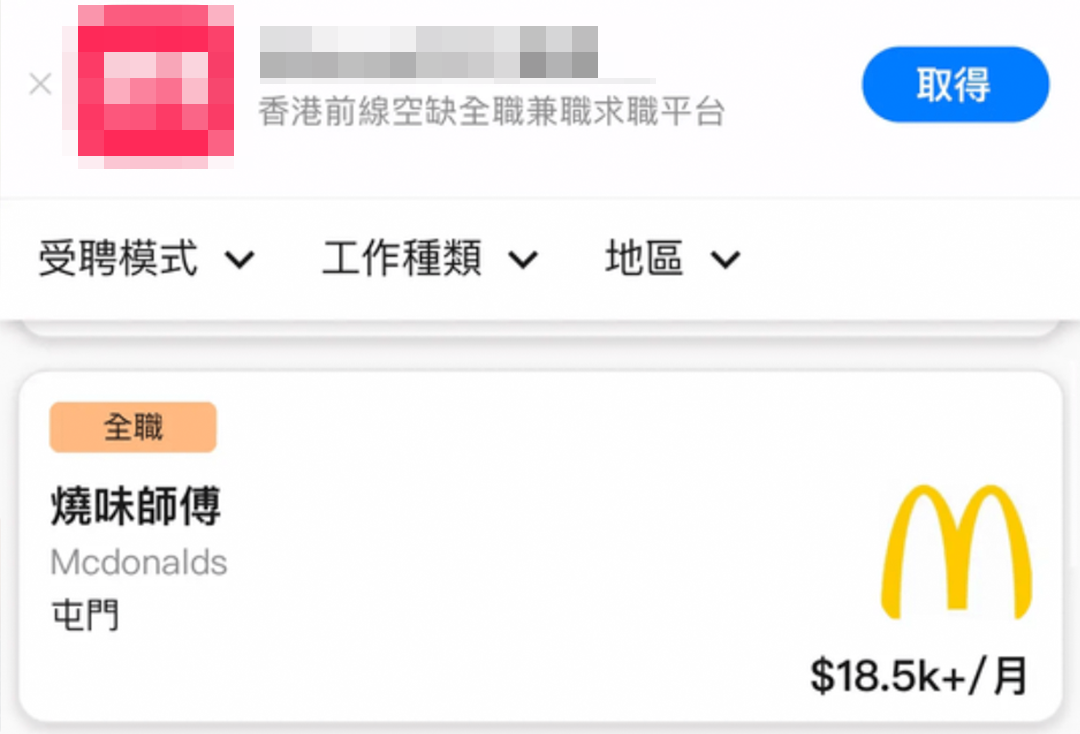Expand the 受聘模式 filter dropdown
Viewport: 1080px width, 734px height.
point(147,260)
